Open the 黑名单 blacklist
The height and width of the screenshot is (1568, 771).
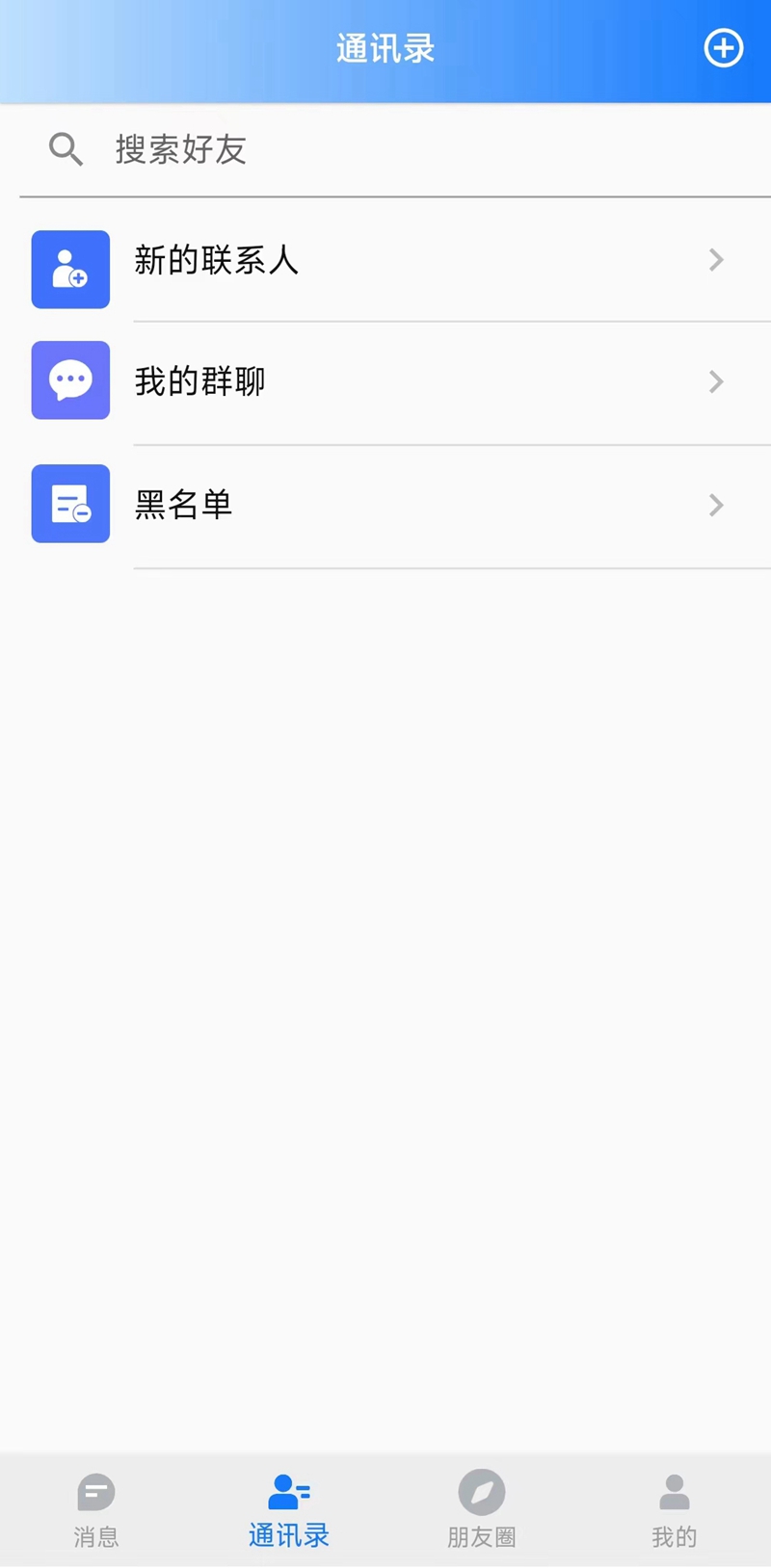[x=385, y=506]
